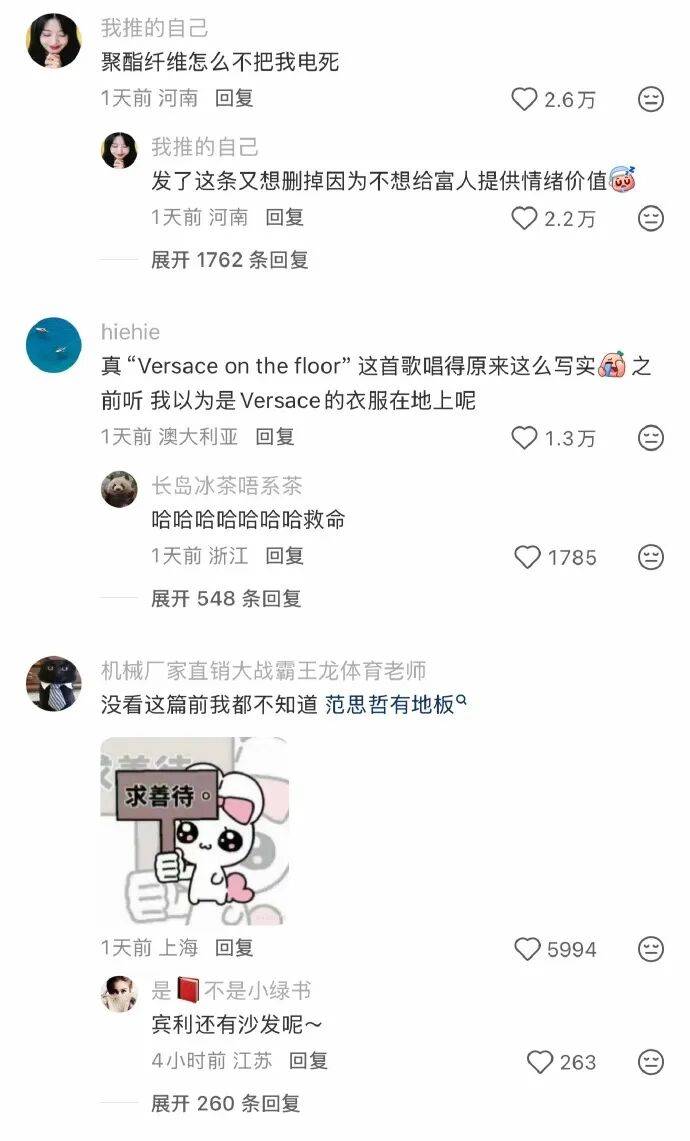Dislike the 聚酯纤维怎么不把我电死 comment
Viewport: 690px width, 1141px height.
651,99
